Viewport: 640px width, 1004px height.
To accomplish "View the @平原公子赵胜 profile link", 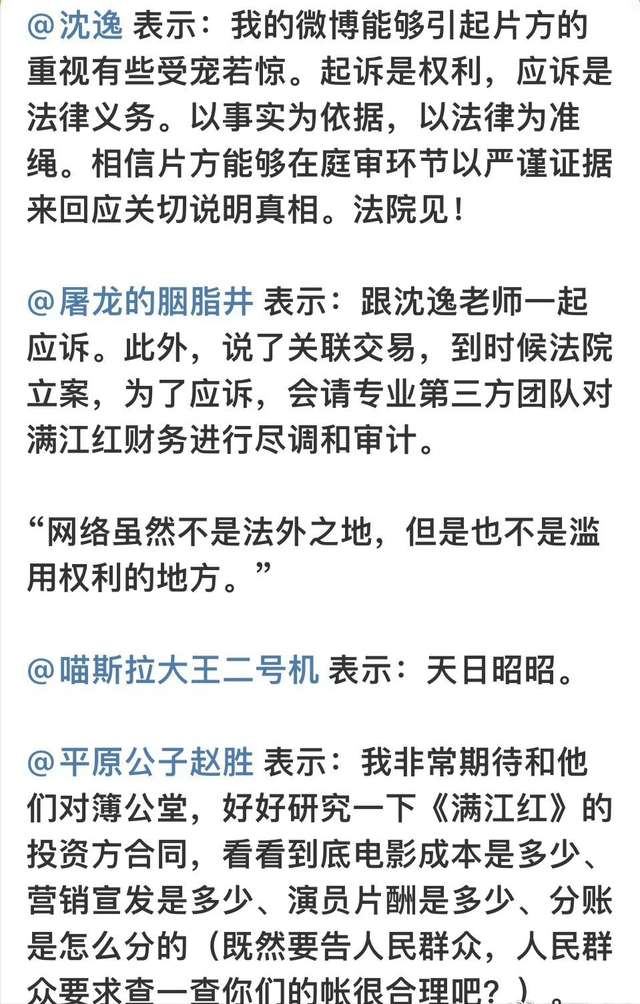I will tap(140, 764).
